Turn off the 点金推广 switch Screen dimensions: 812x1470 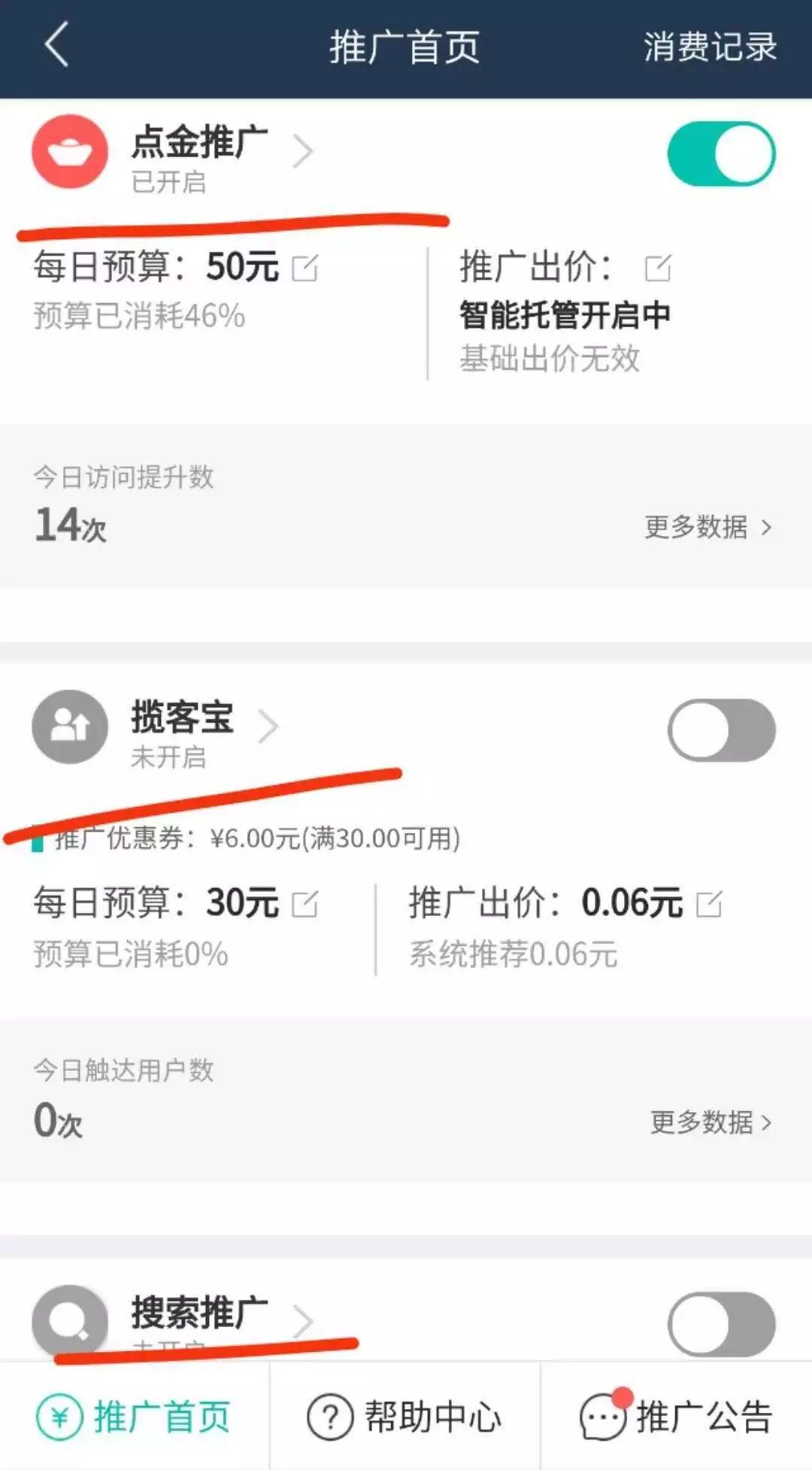click(721, 154)
